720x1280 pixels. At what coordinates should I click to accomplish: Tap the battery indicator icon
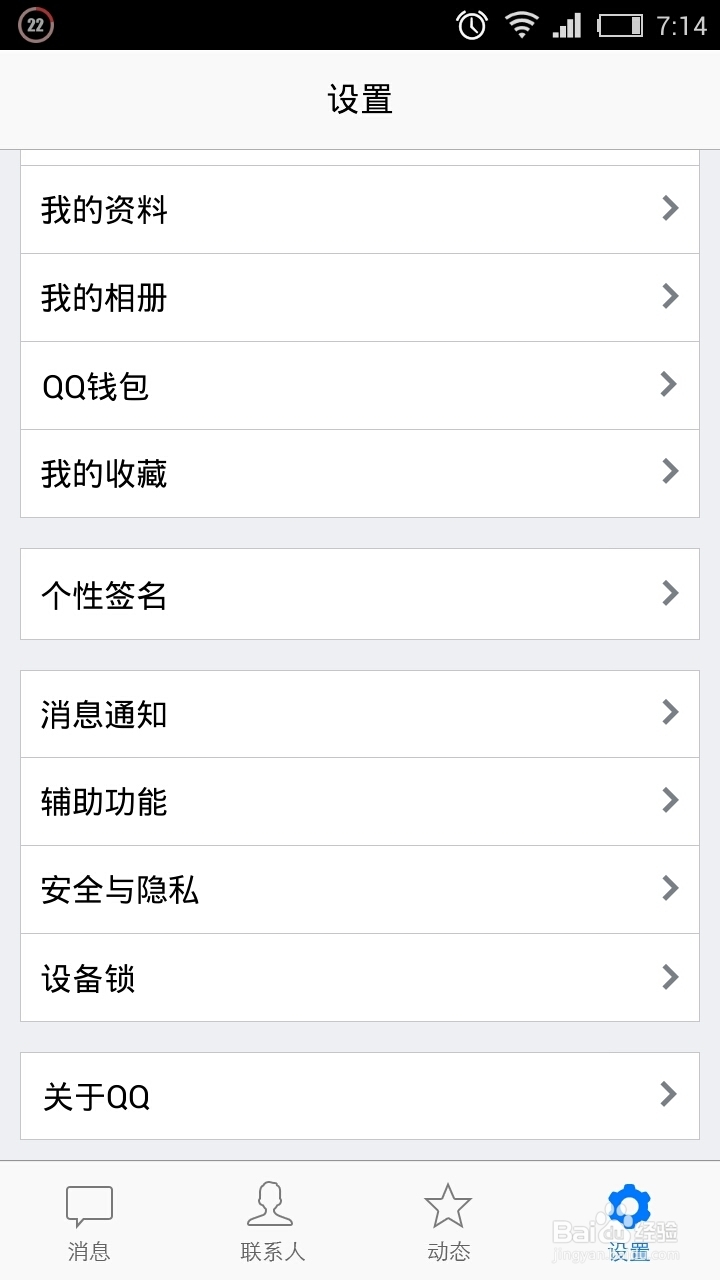point(618,23)
